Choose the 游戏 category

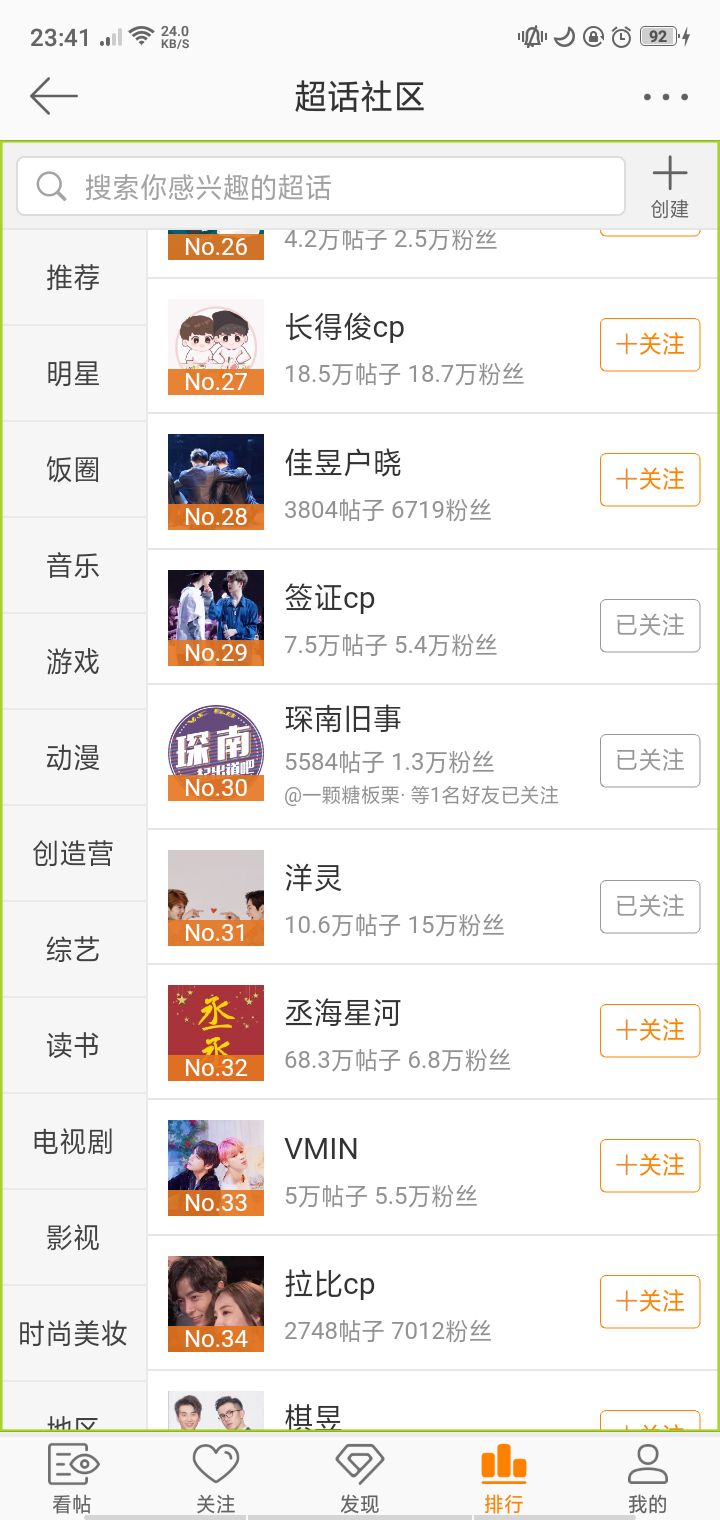click(x=73, y=661)
